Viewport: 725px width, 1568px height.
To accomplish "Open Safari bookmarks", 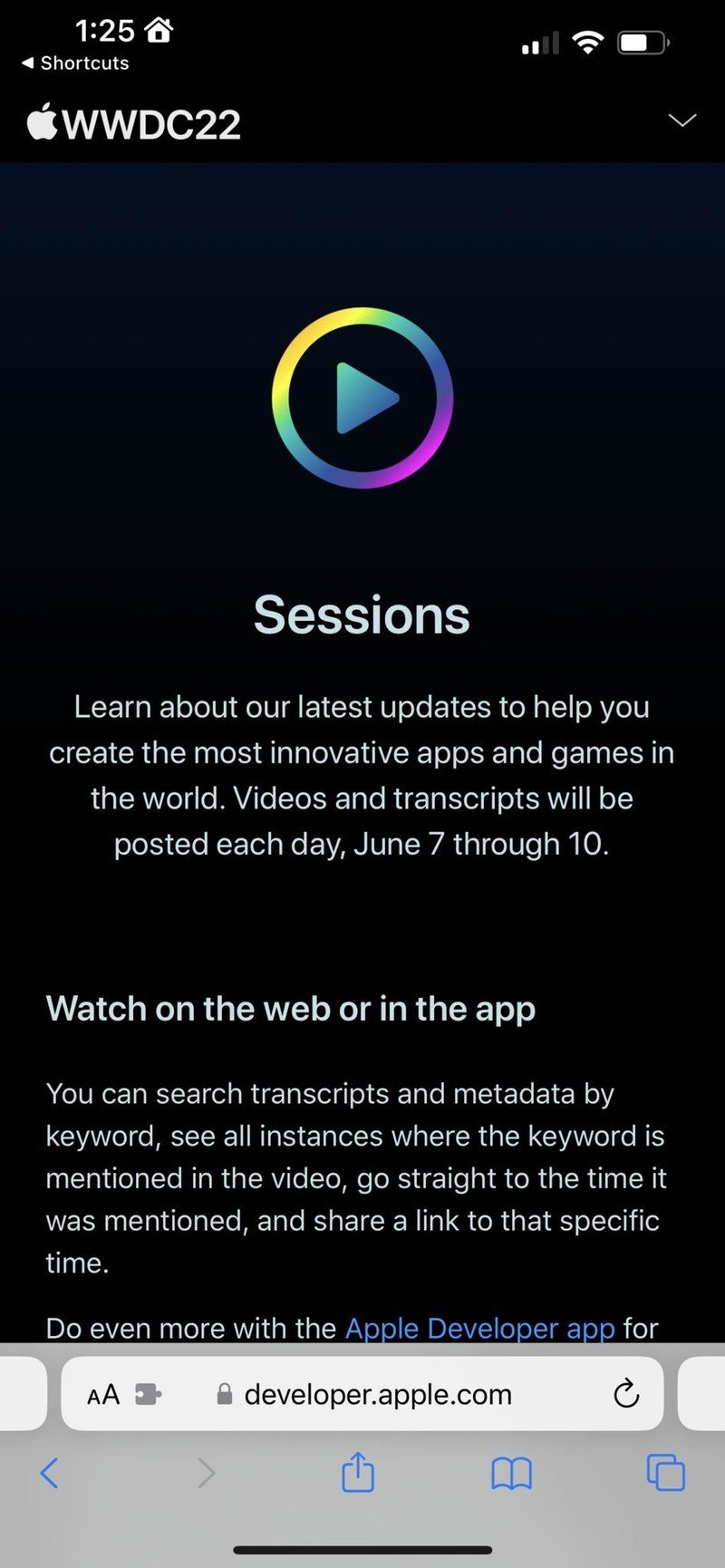I will 511,1474.
